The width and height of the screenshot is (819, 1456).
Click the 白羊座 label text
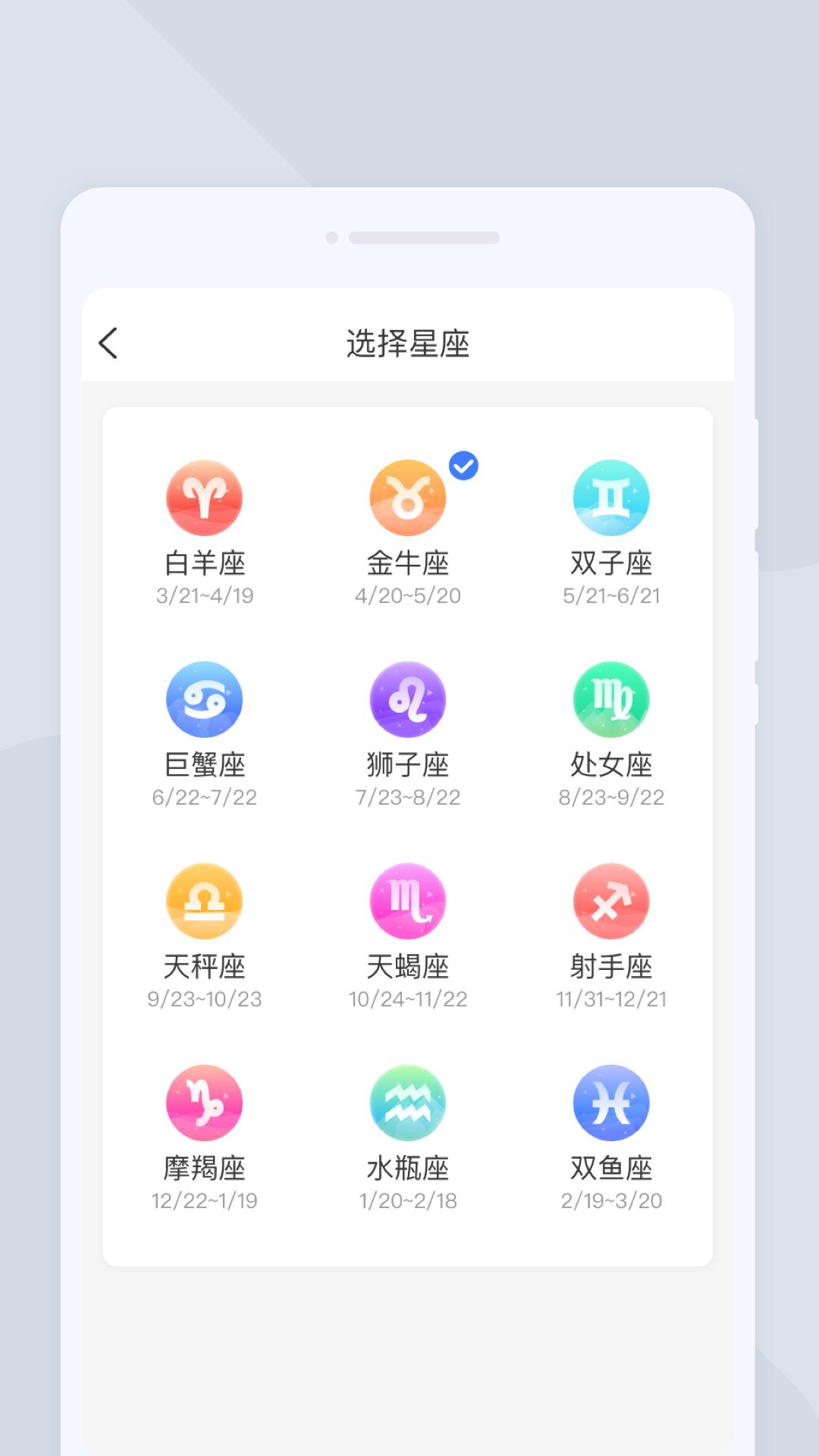203,563
